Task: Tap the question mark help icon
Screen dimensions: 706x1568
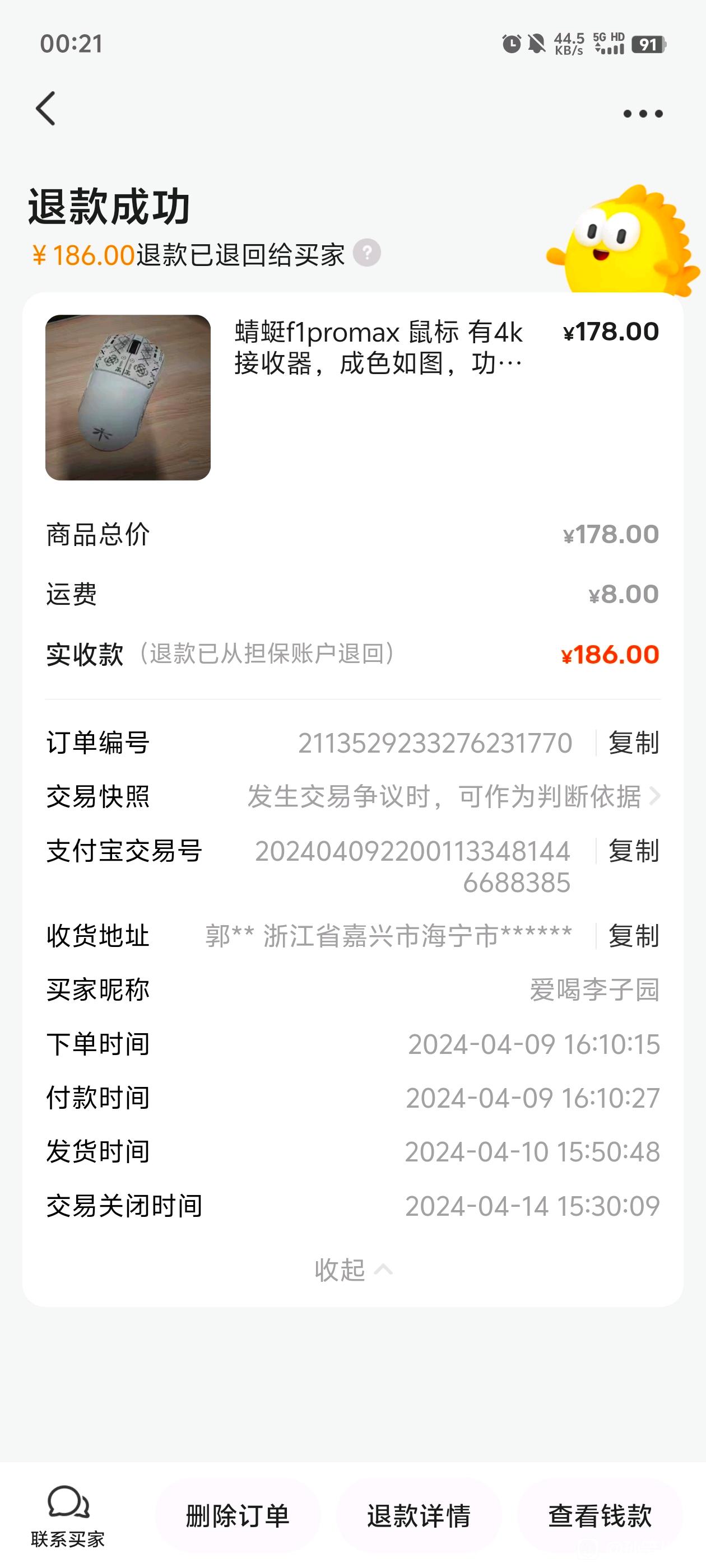Action: [366, 253]
